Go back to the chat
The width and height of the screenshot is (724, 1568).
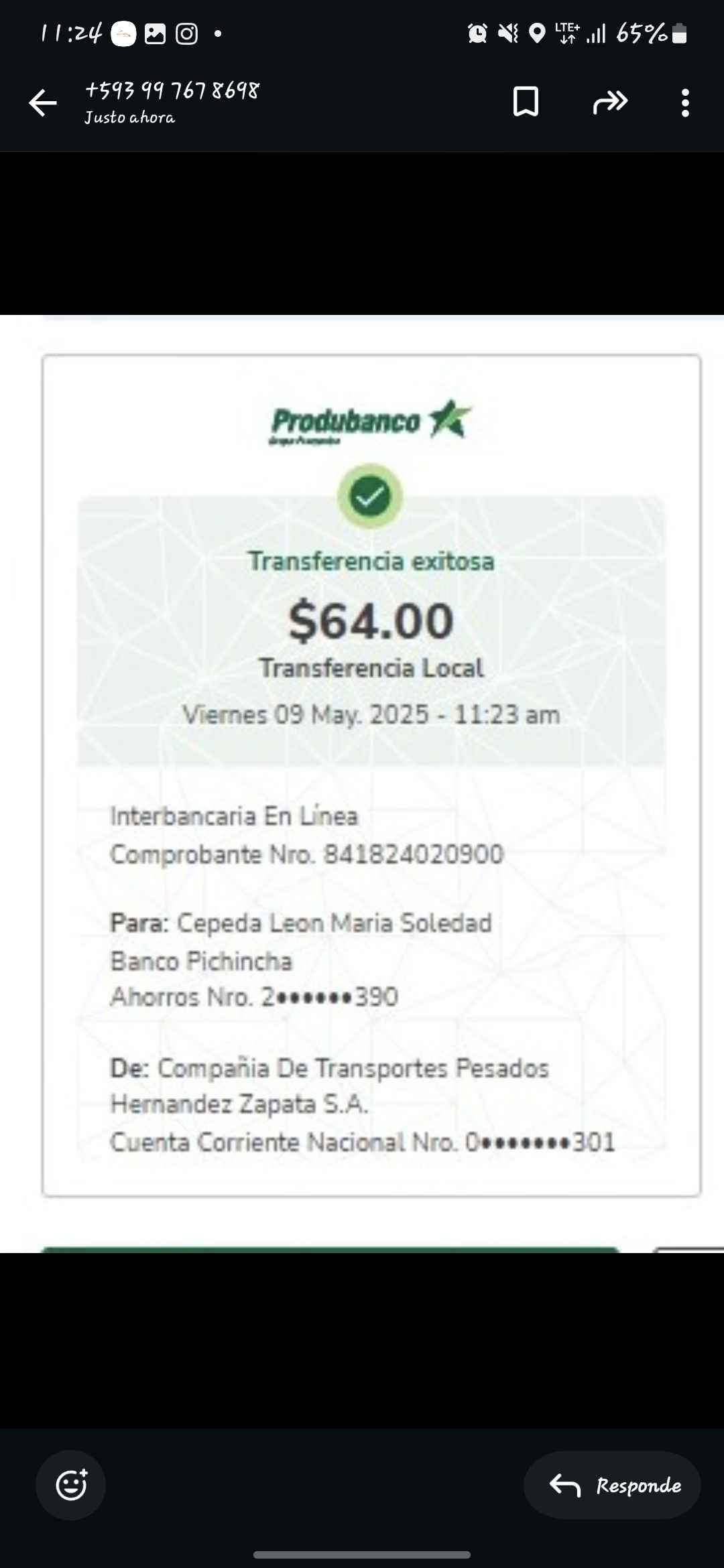coord(43,103)
